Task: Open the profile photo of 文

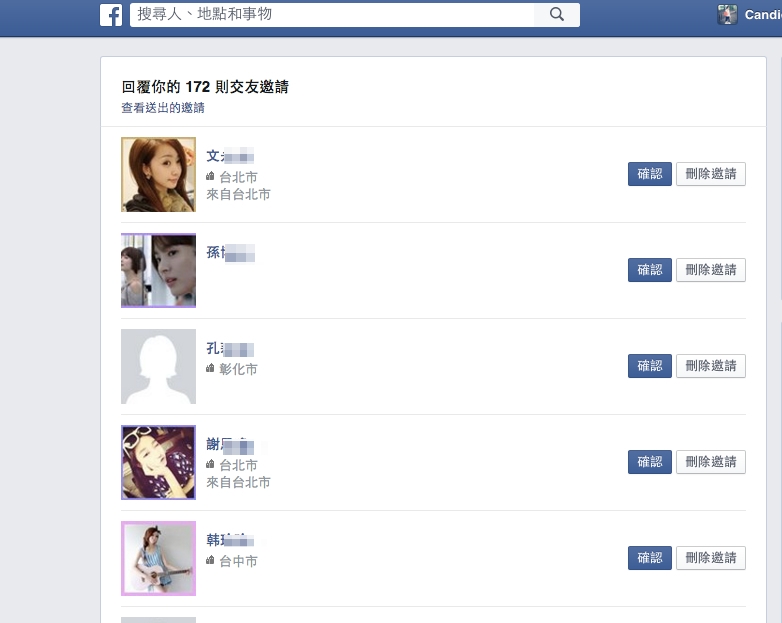Action: click(x=158, y=174)
